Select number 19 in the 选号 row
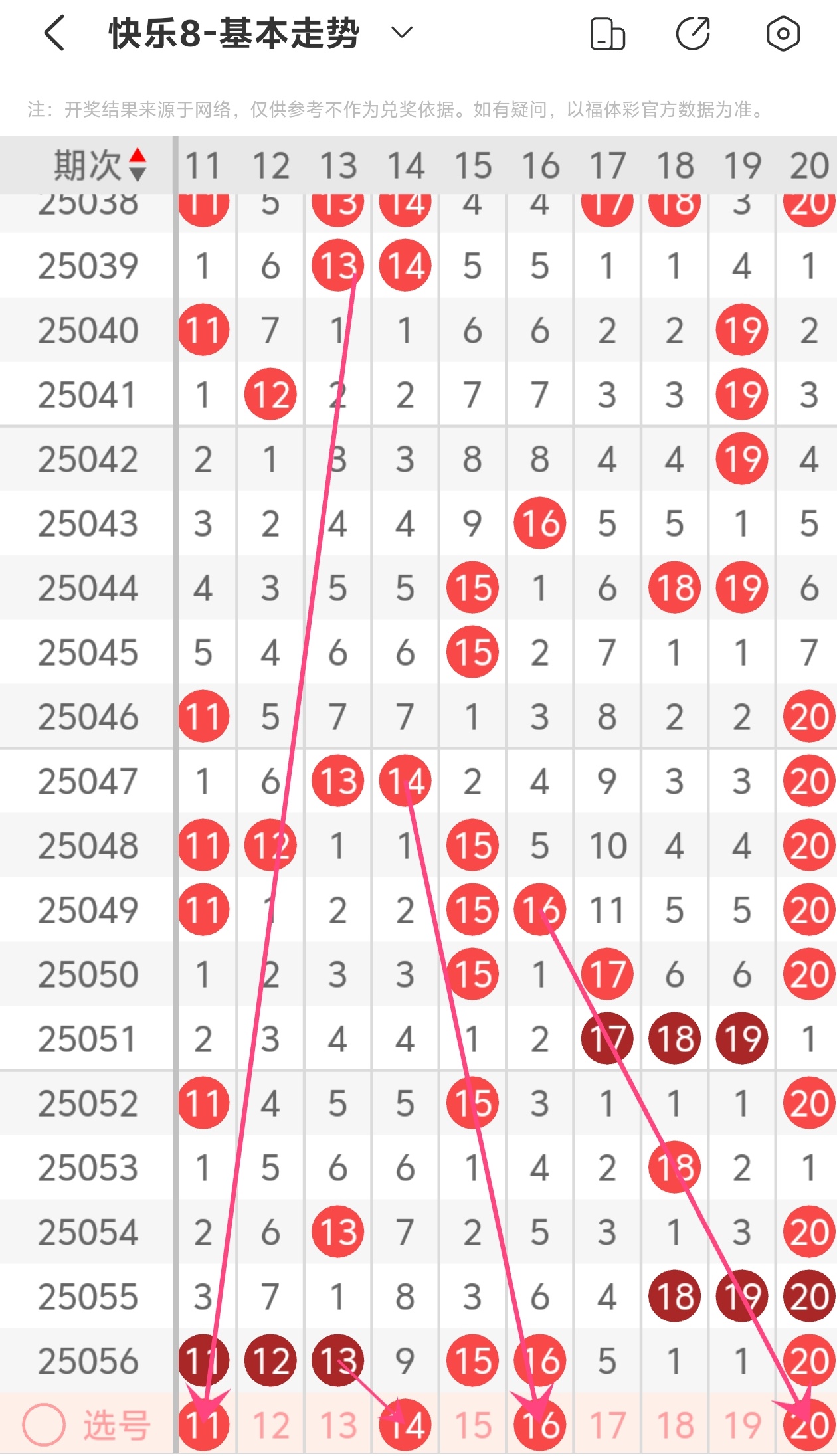This screenshot has width=837, height=1456. 742,1425
